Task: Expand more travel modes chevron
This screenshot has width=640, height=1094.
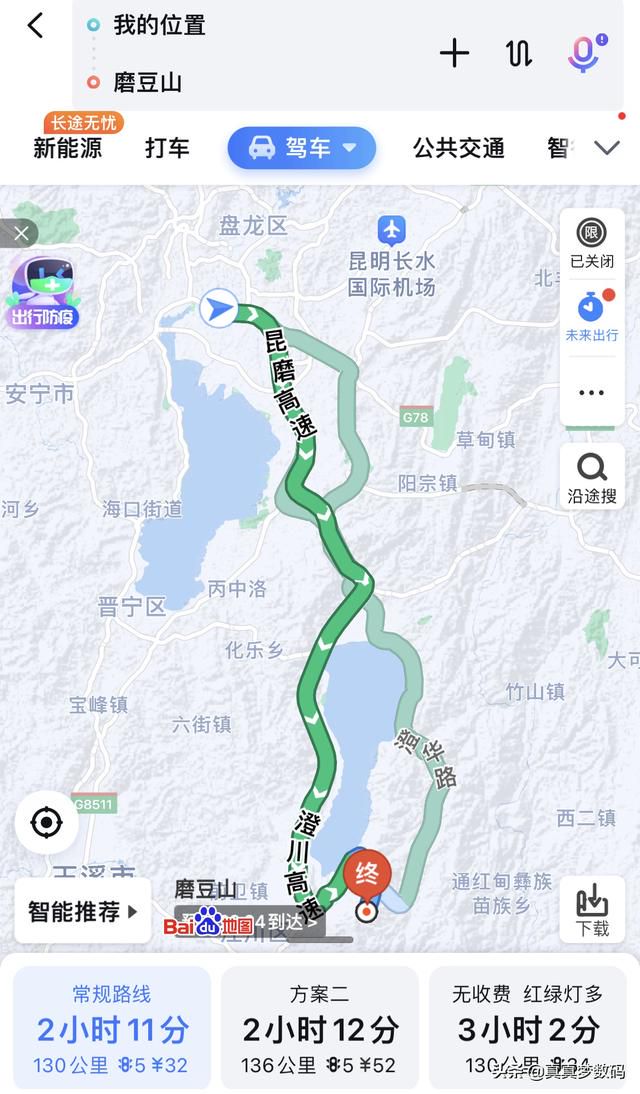Action: coord(606,147)
